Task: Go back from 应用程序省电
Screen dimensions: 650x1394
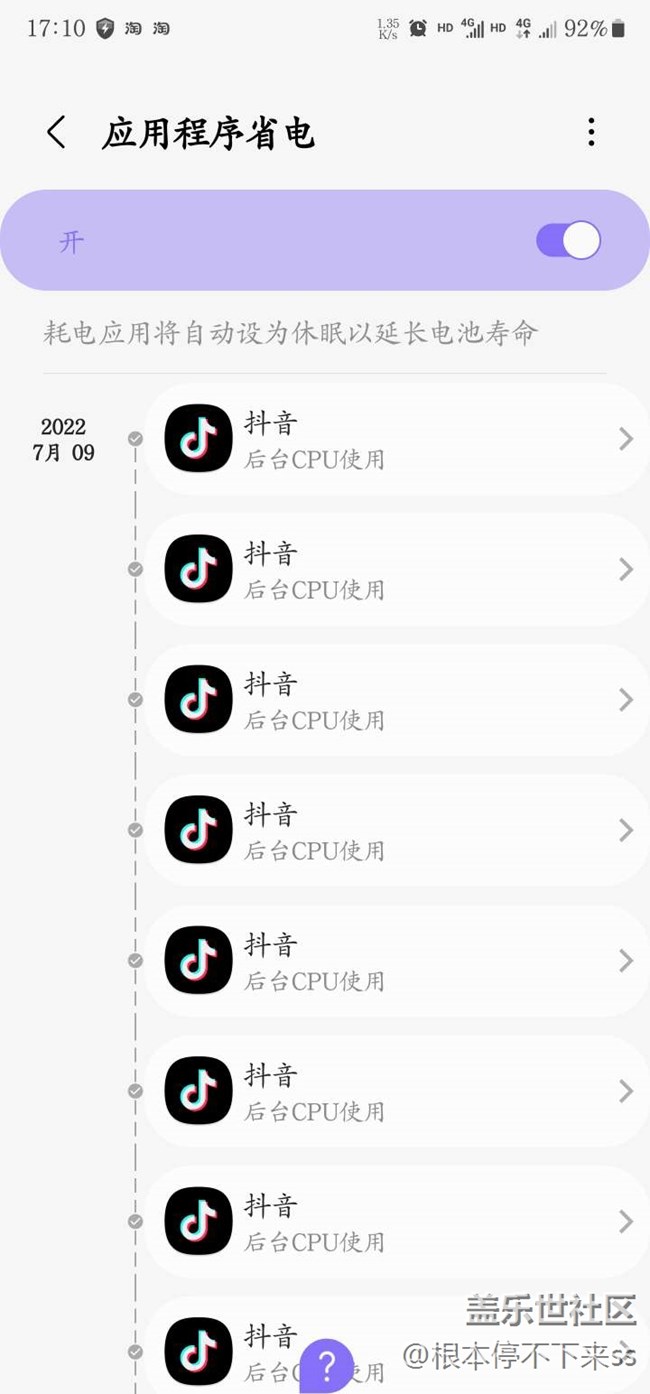Action: coord(57,132)
